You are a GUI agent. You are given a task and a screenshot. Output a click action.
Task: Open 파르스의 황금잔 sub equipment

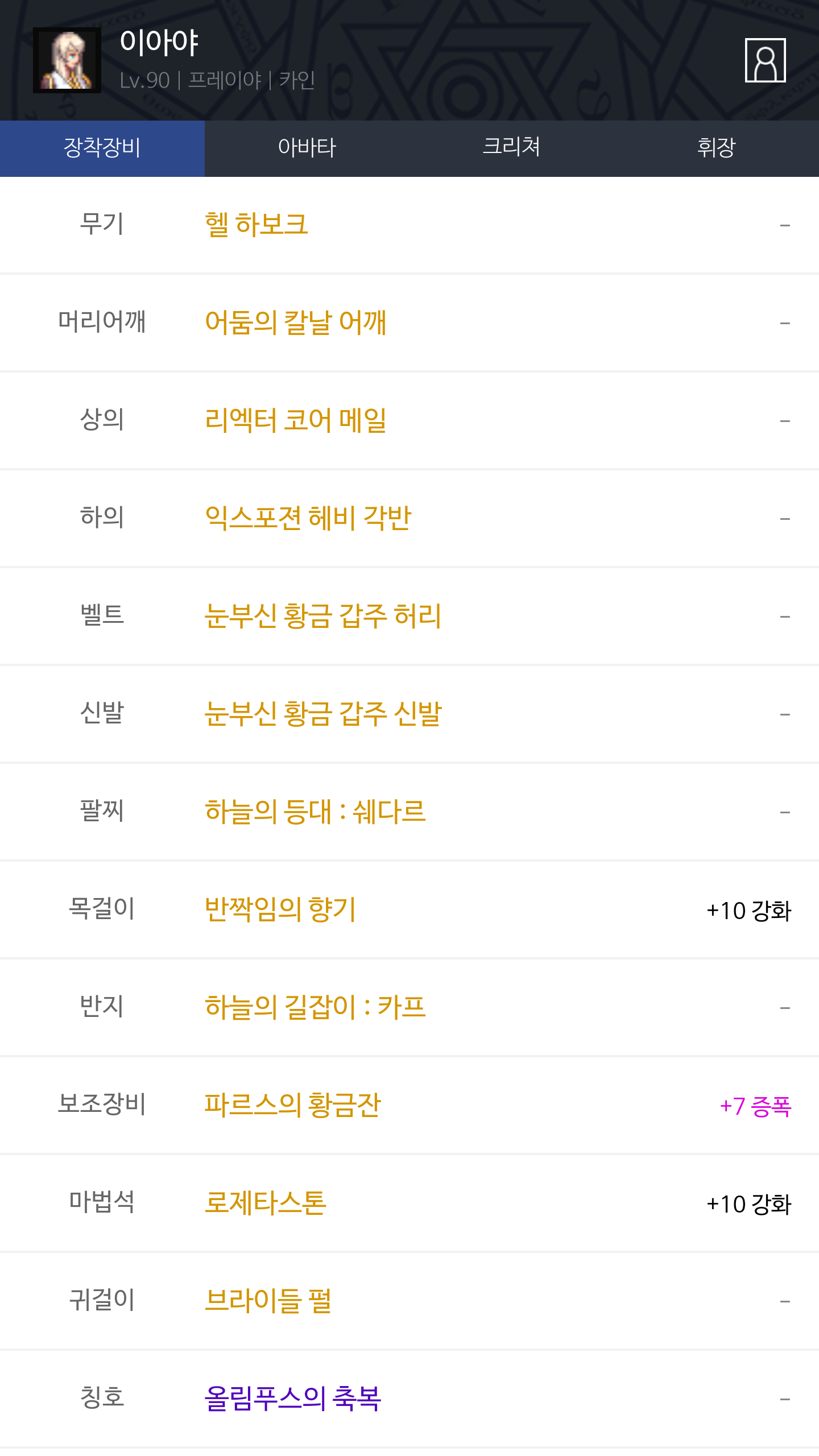click(293, 1105)
